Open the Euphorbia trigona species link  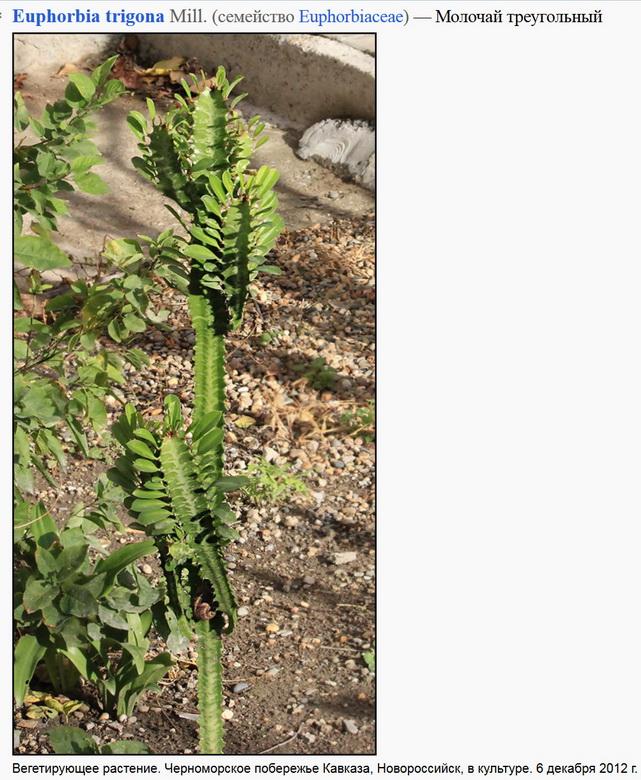pyautogui.click(x=88, y=16)
